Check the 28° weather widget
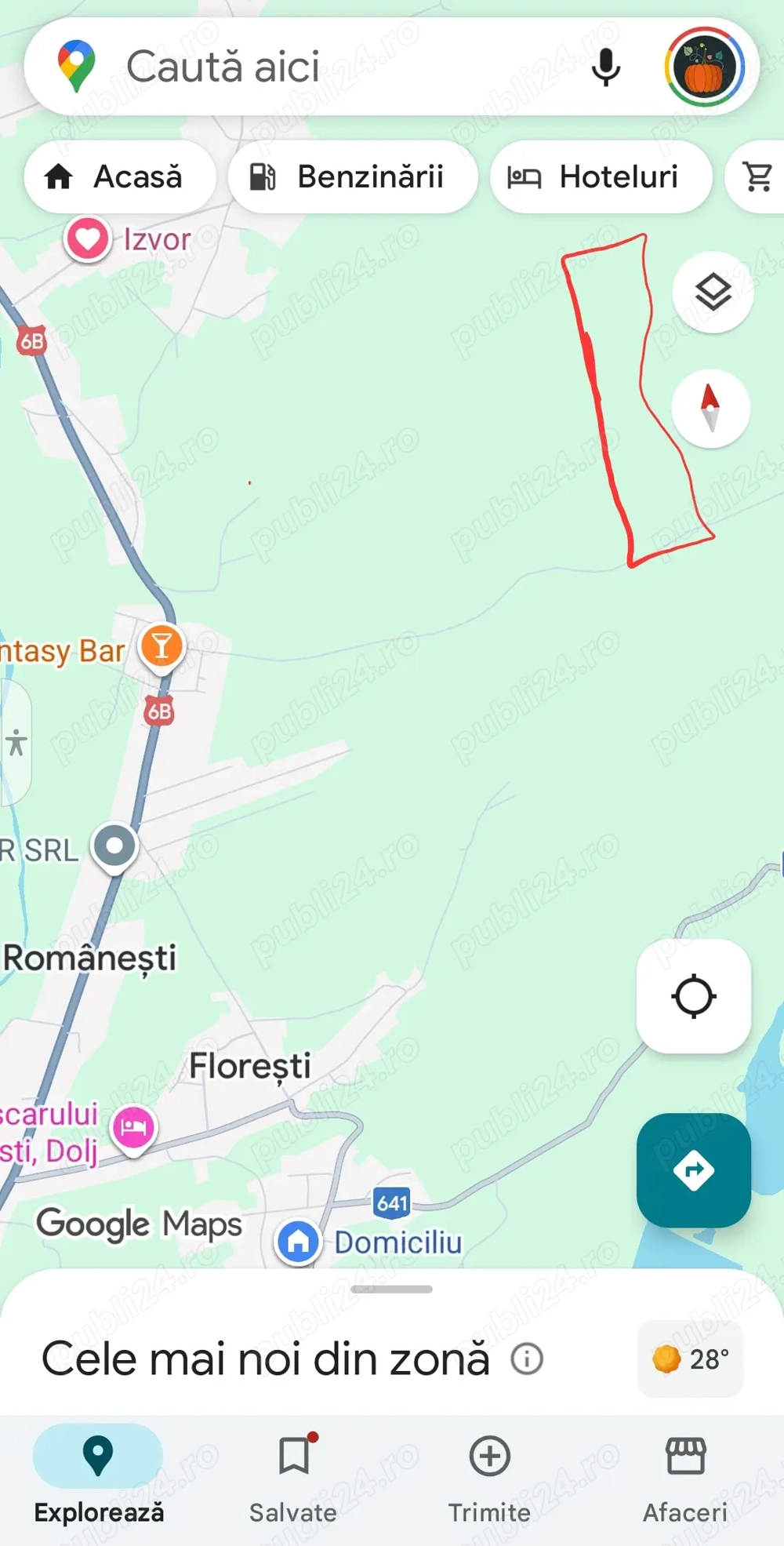 (x=688, y=1358)
